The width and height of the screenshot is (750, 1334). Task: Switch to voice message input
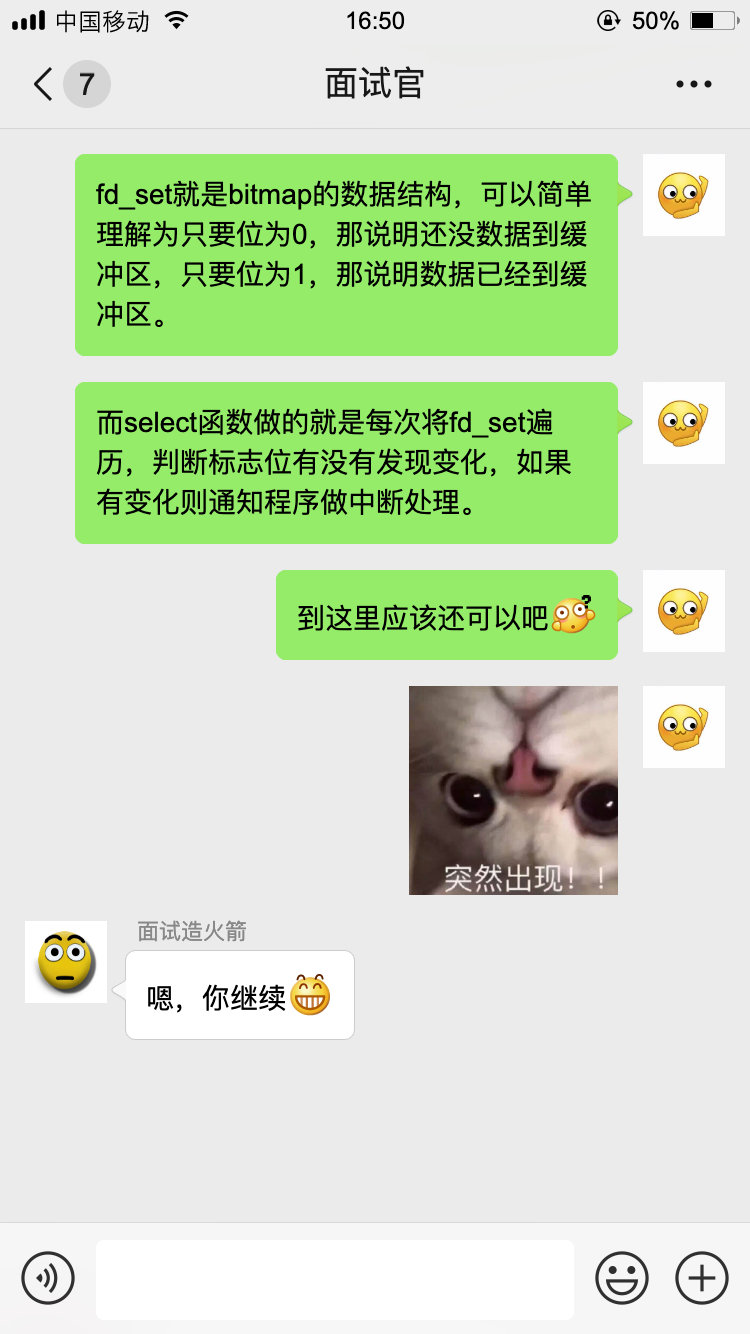pos(48,1277)
